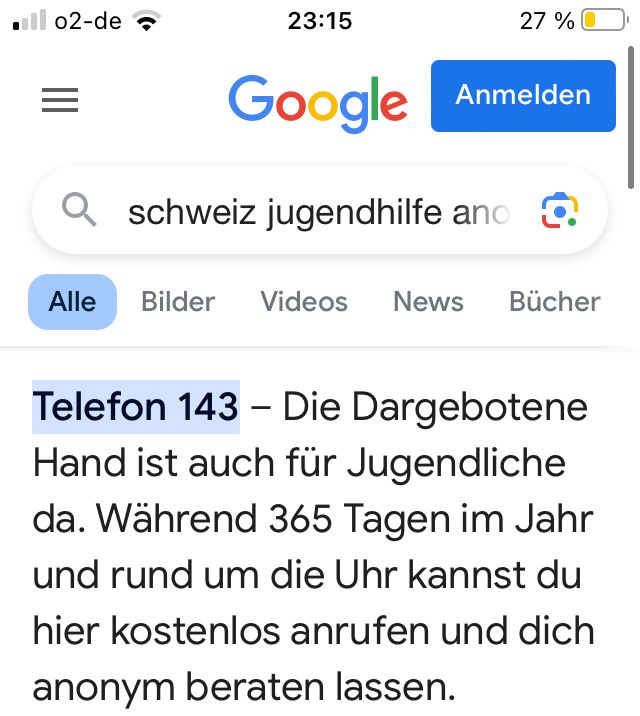The height and width of the screenshot is (716, 640).
Task: Select the Alle results tab
Action: [72, 302]
